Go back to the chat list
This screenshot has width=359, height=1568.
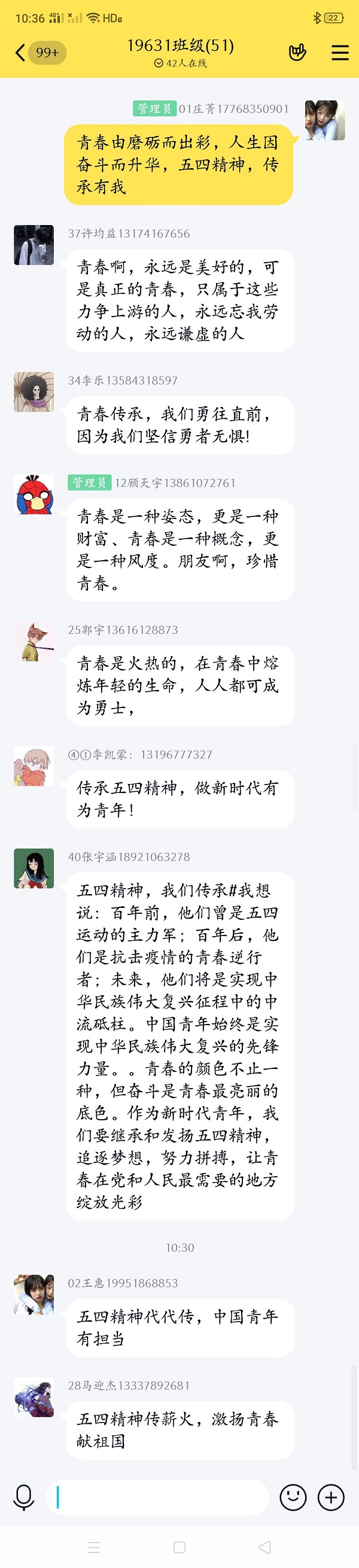point(21,53)
